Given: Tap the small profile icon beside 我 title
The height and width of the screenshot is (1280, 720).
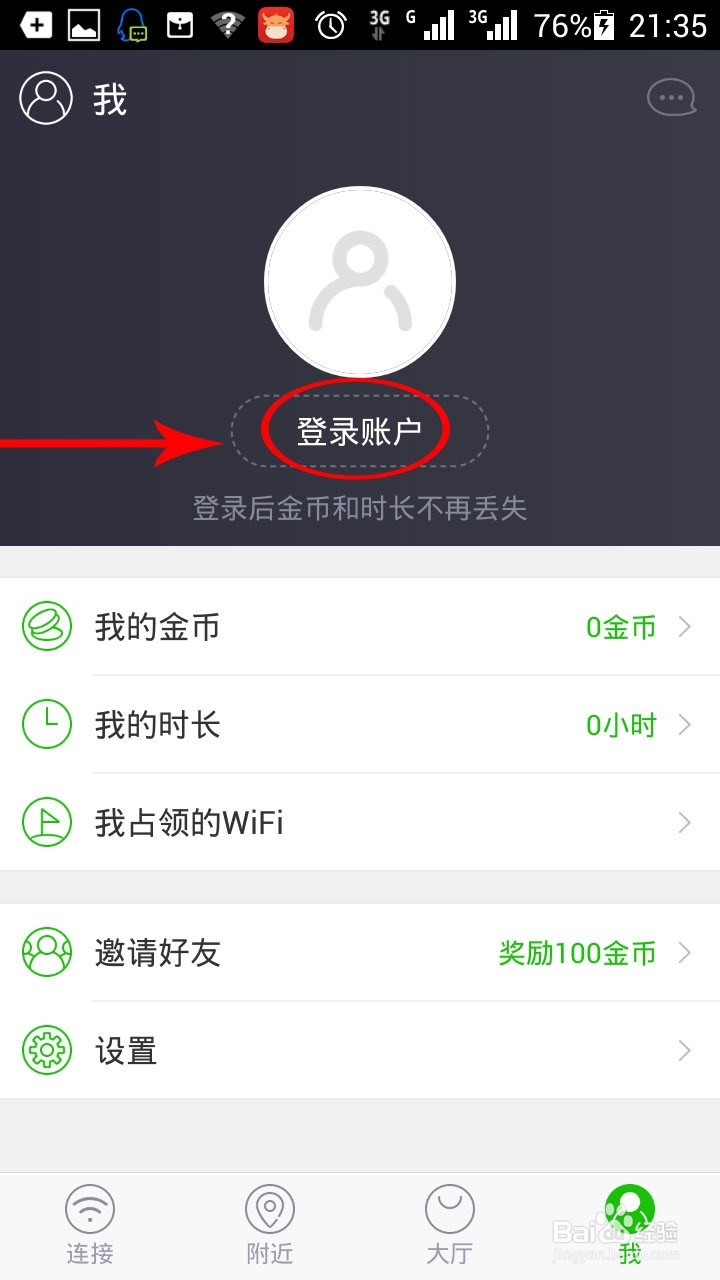Looking at the screenshot, I should [44, 97].
